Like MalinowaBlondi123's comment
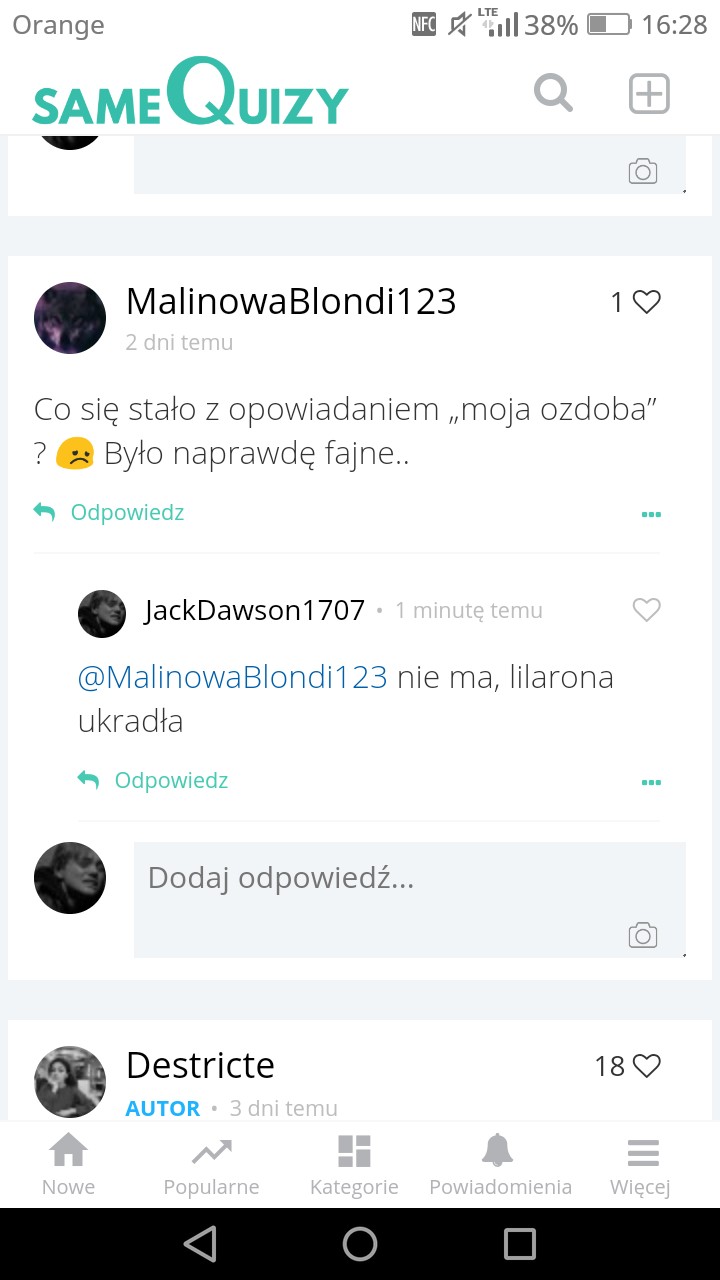 [x=647, y=302]
